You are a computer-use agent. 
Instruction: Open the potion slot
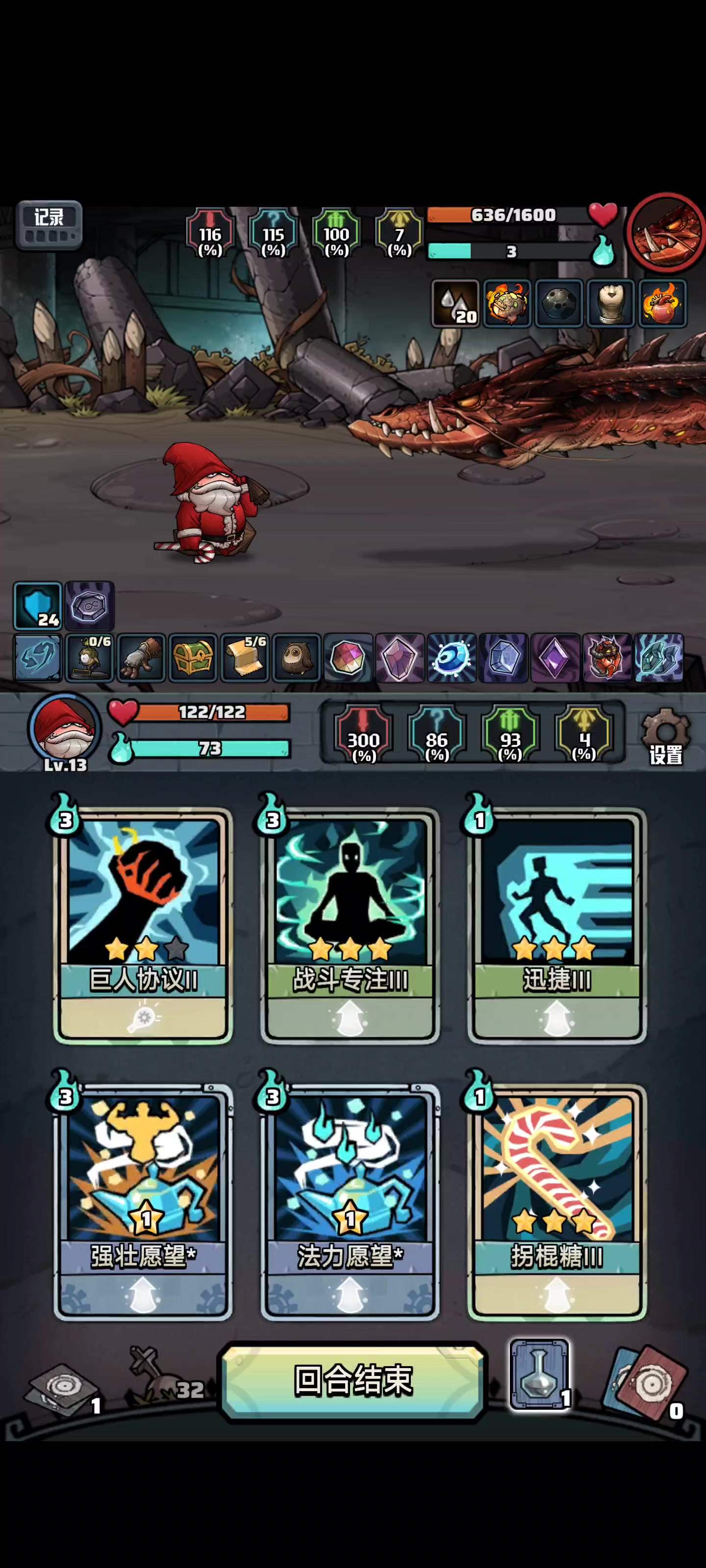point(539,1375)
